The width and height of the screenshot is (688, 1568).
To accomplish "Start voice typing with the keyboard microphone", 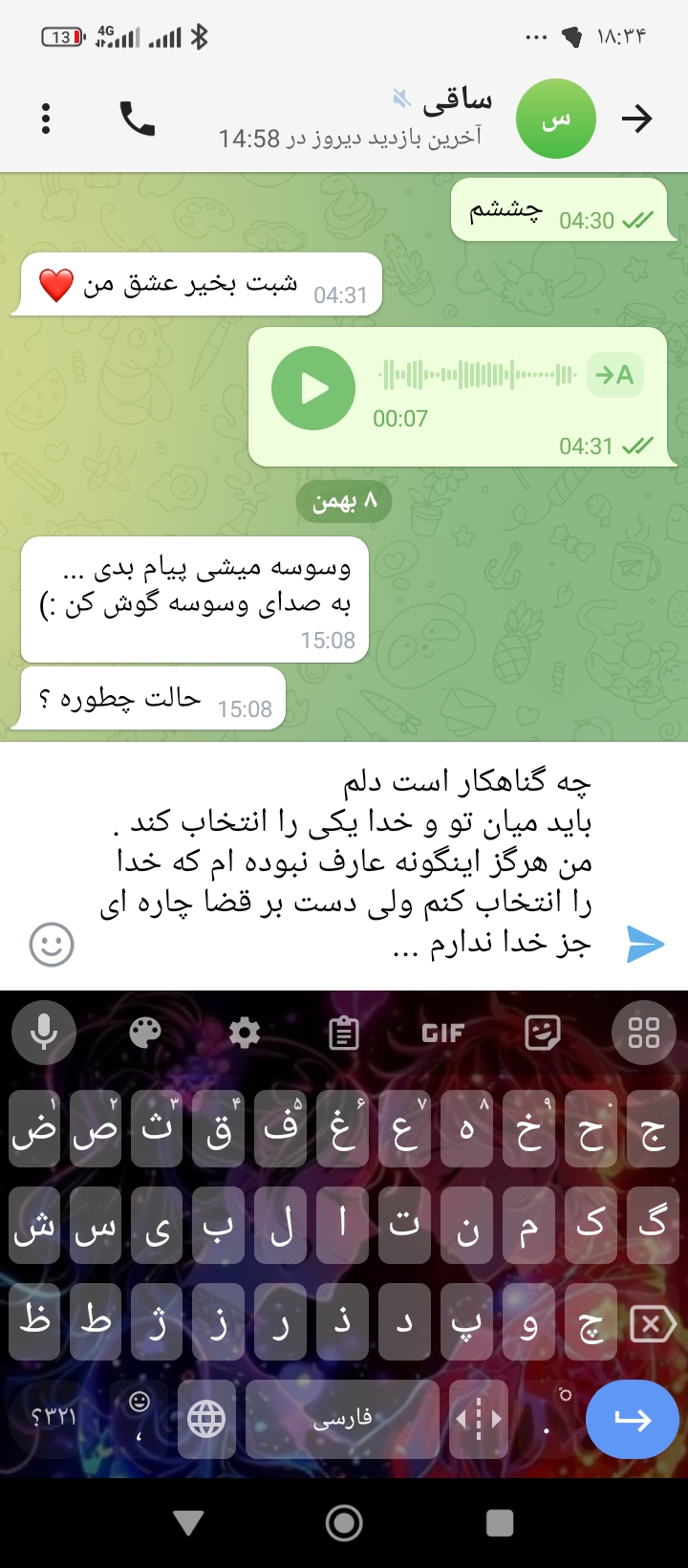I will tap(43, 1033).
